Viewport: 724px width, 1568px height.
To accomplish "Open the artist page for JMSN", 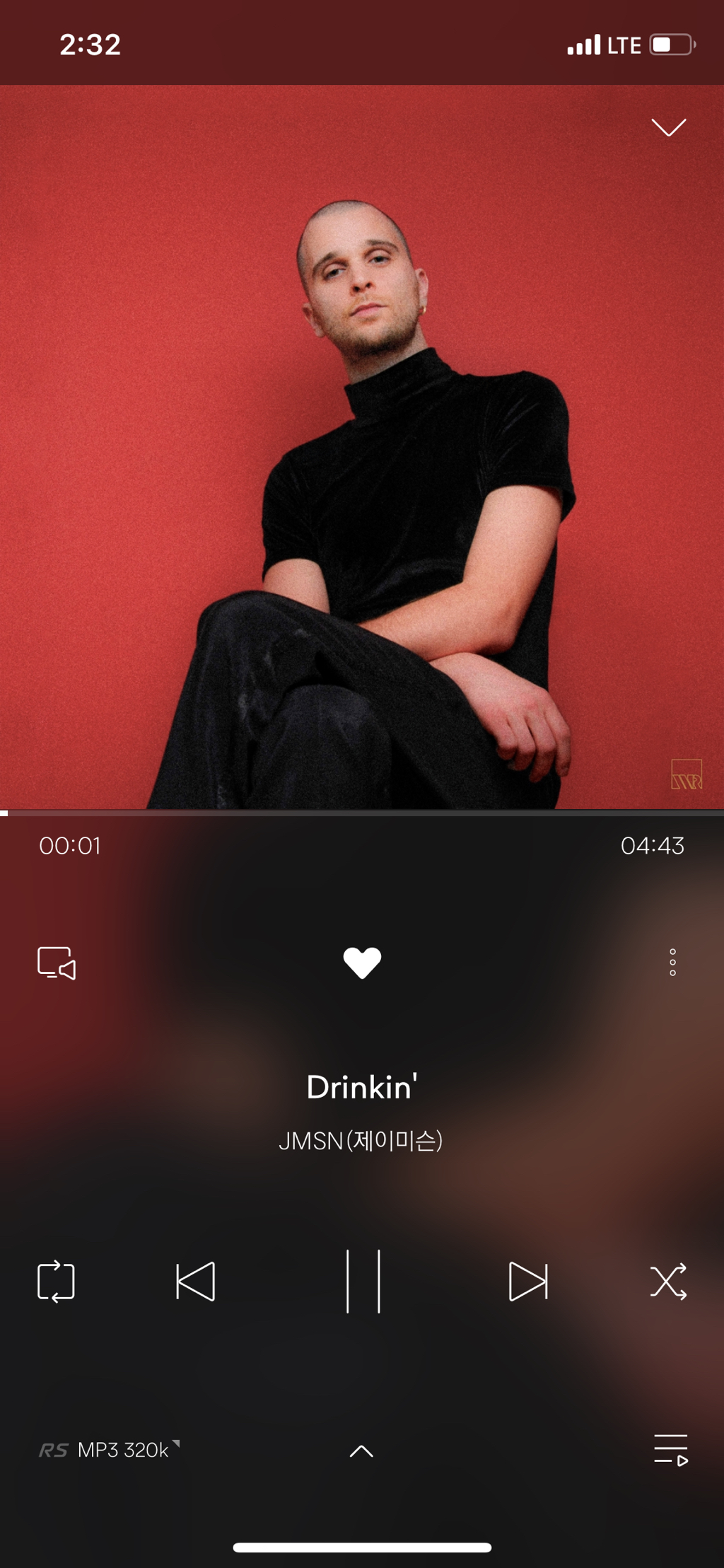I will [361, 1141].
